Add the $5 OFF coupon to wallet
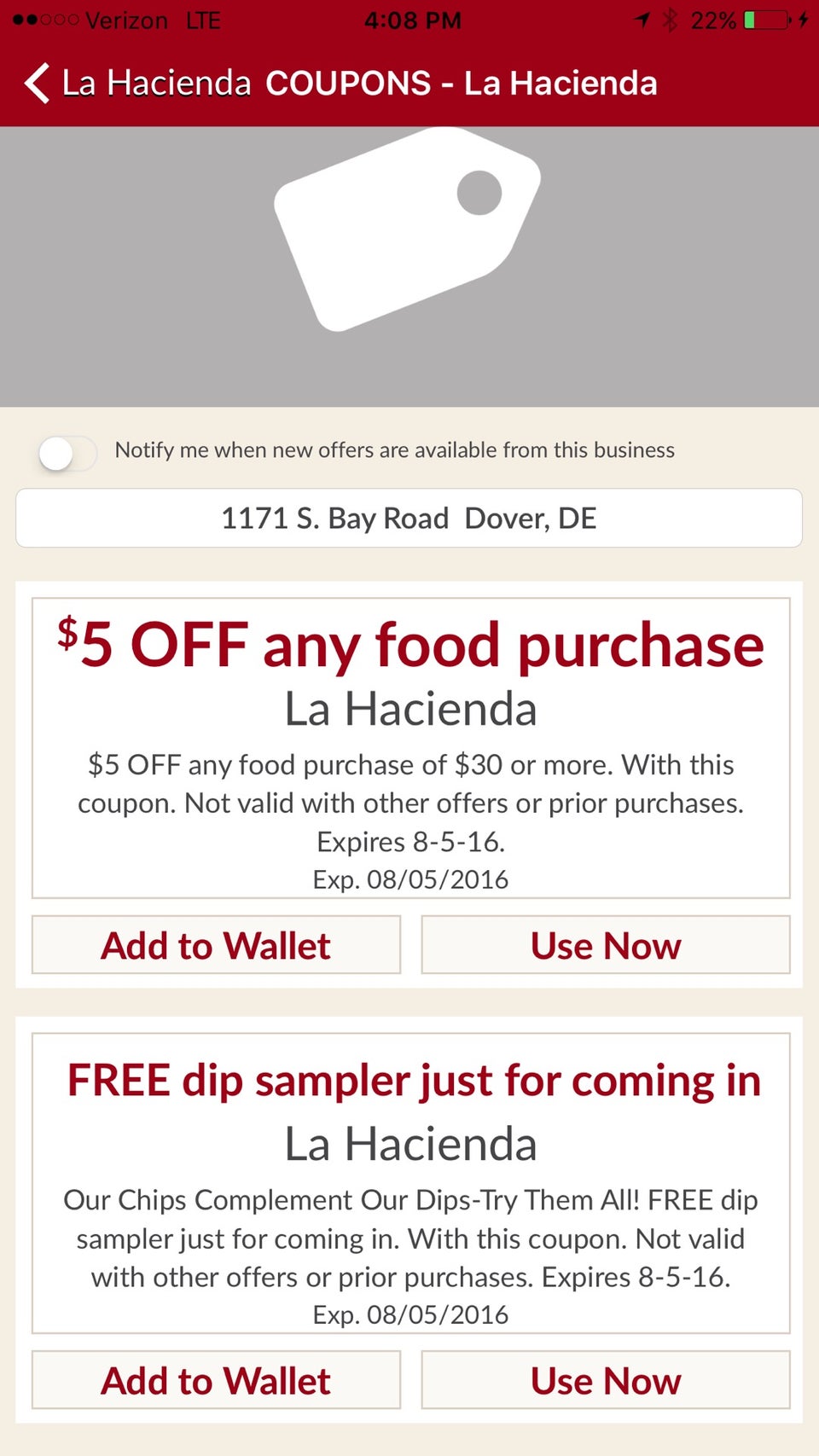Screen dimensions: 819x1456 216,945
